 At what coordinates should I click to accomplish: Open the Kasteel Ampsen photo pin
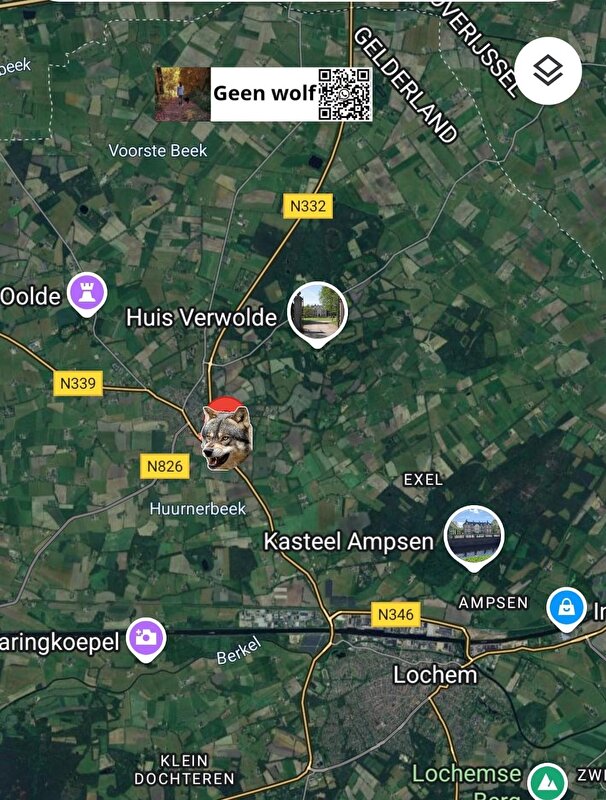point(474,536)
